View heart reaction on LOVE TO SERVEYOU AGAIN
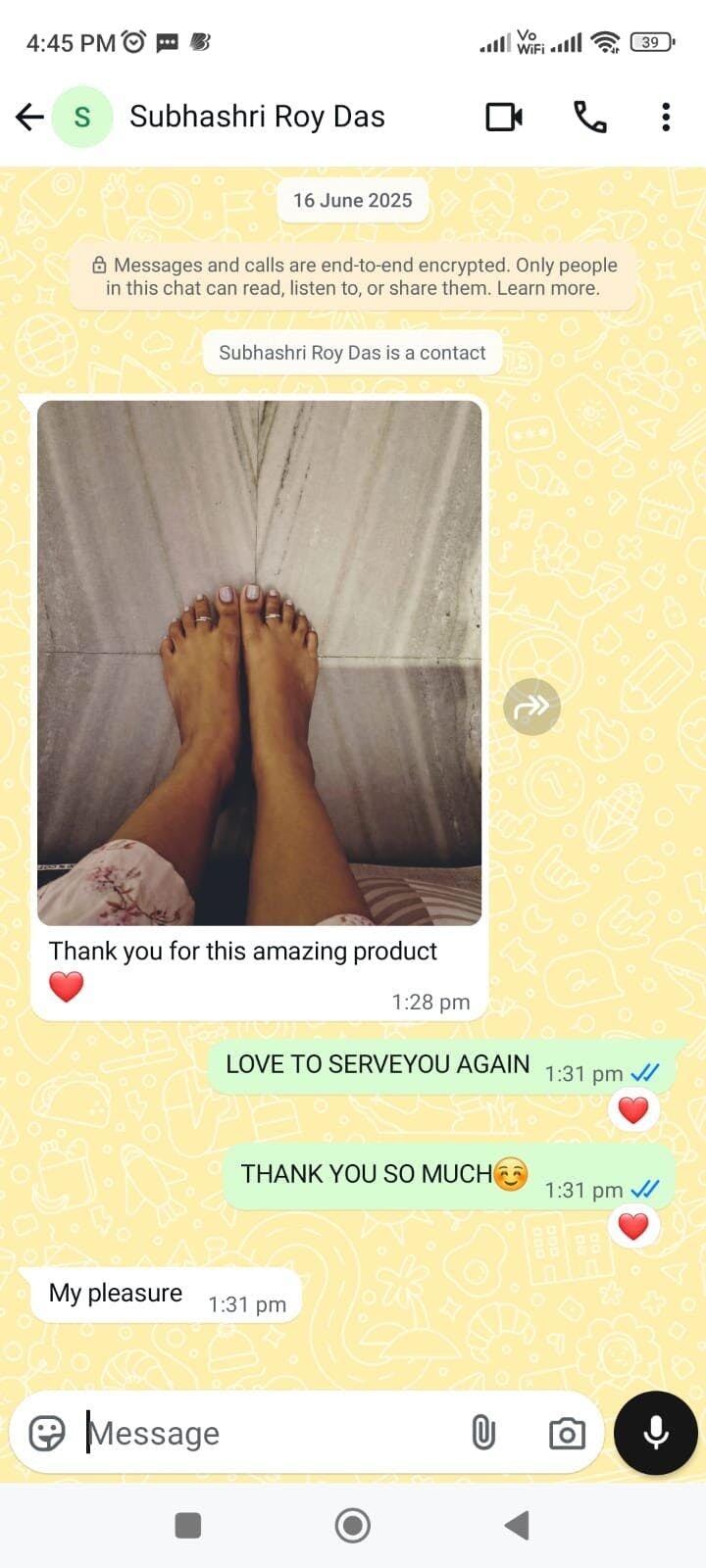Image resolution: width=706 pixels, height=1568 pixels. (633, 1110)
